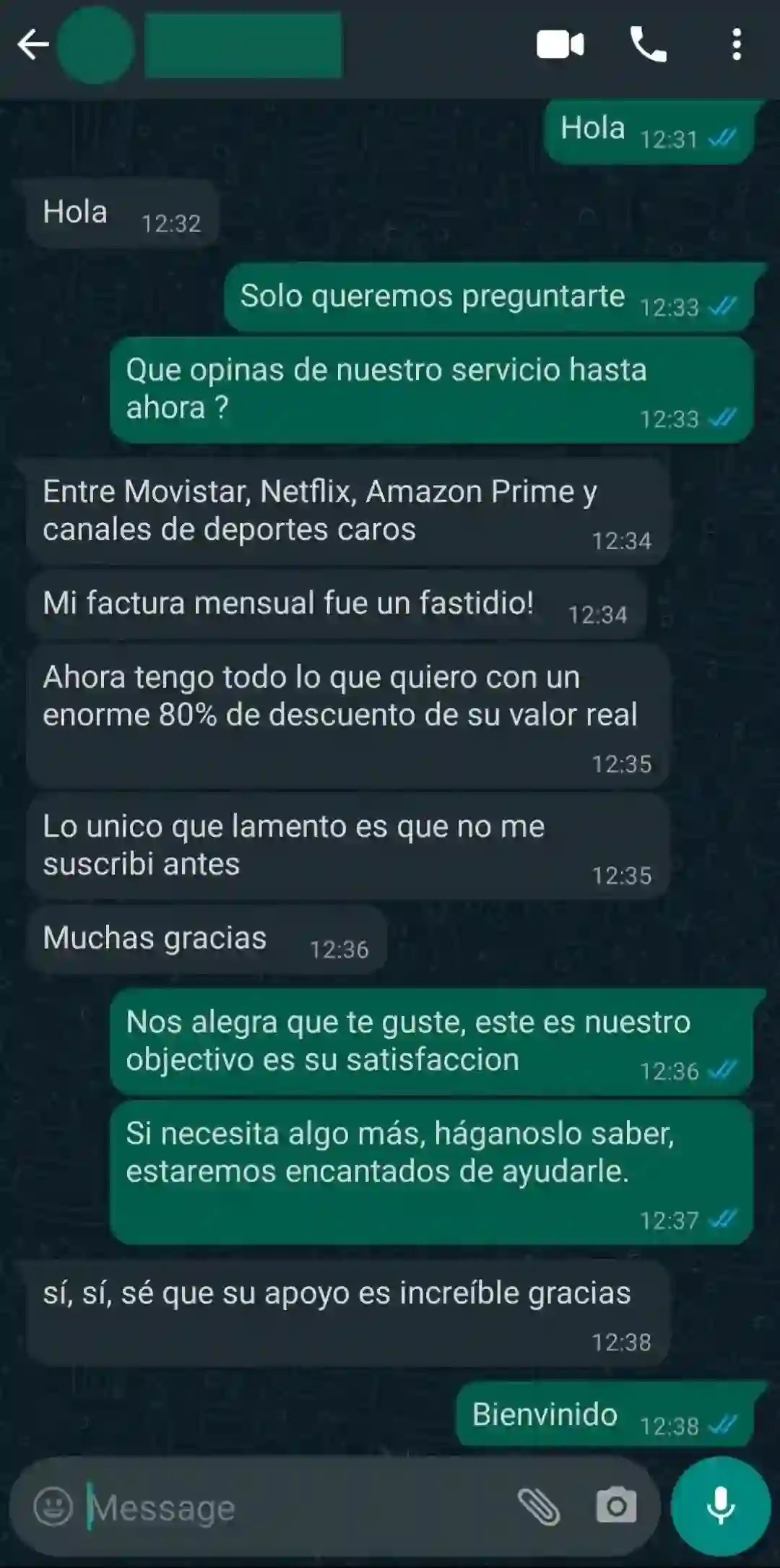
Task: Go back to the chat list
Action: tap(32, 45)
